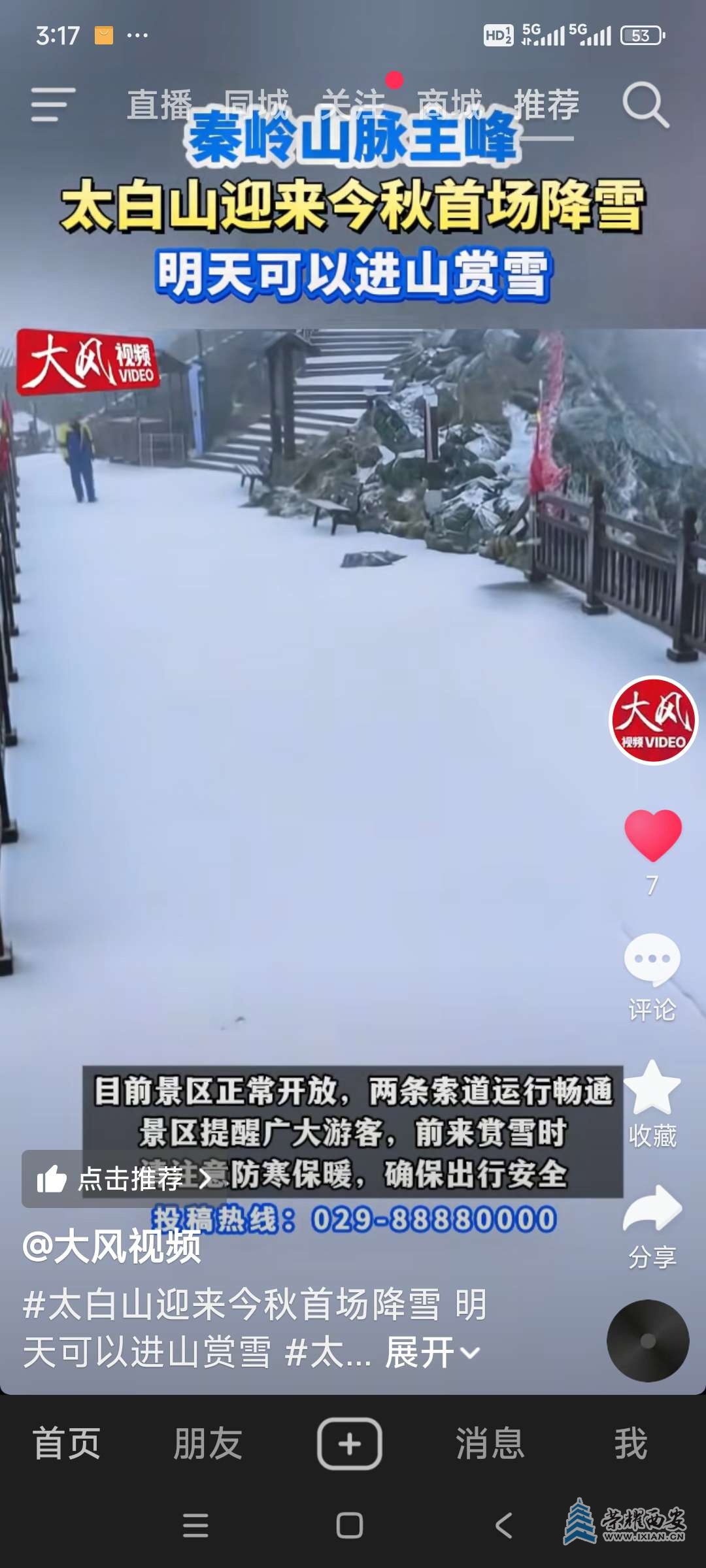
Task: Switch to the 同城 tab
Action: point(256,105)
